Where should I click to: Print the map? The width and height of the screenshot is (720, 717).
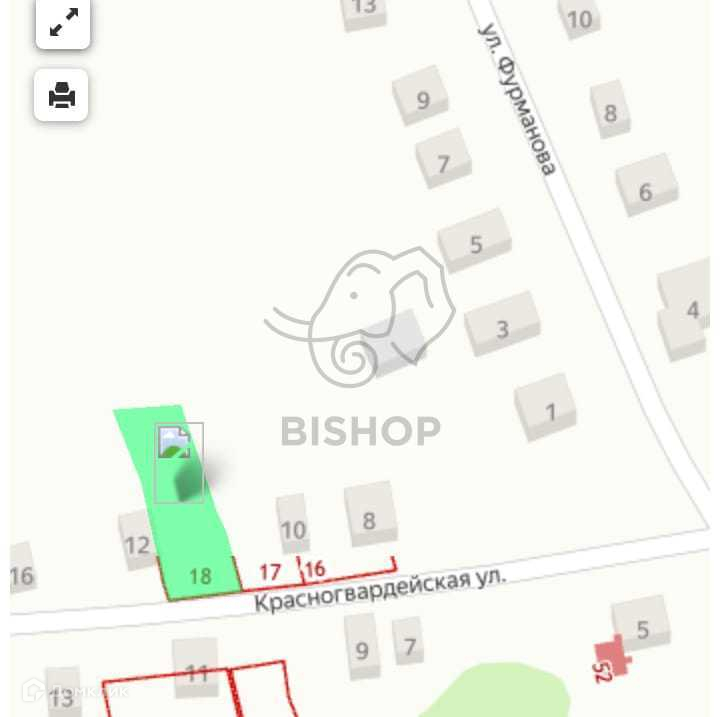62,95
